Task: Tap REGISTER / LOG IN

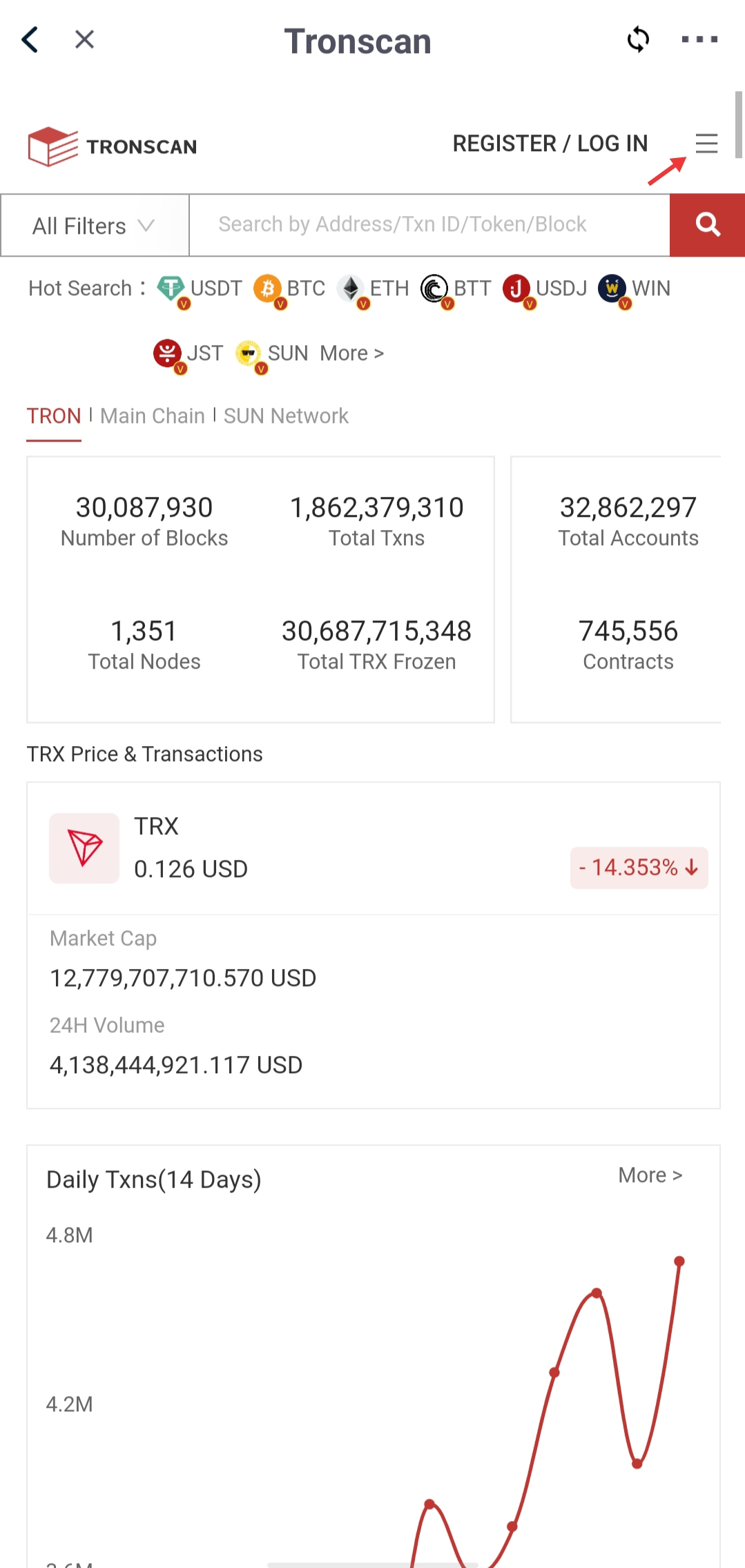Action: pos(550,144)
